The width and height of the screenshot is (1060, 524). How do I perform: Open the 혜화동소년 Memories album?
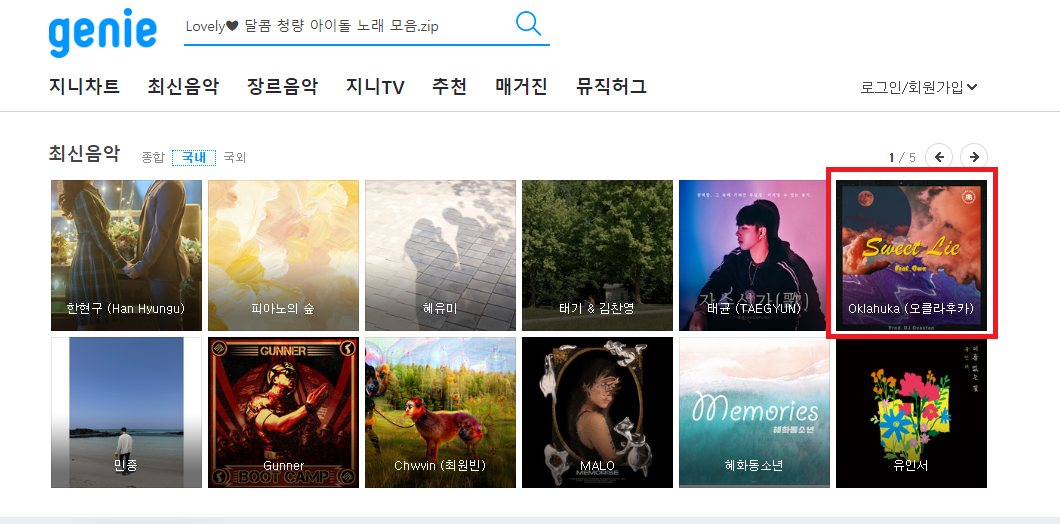coord(754,412)
